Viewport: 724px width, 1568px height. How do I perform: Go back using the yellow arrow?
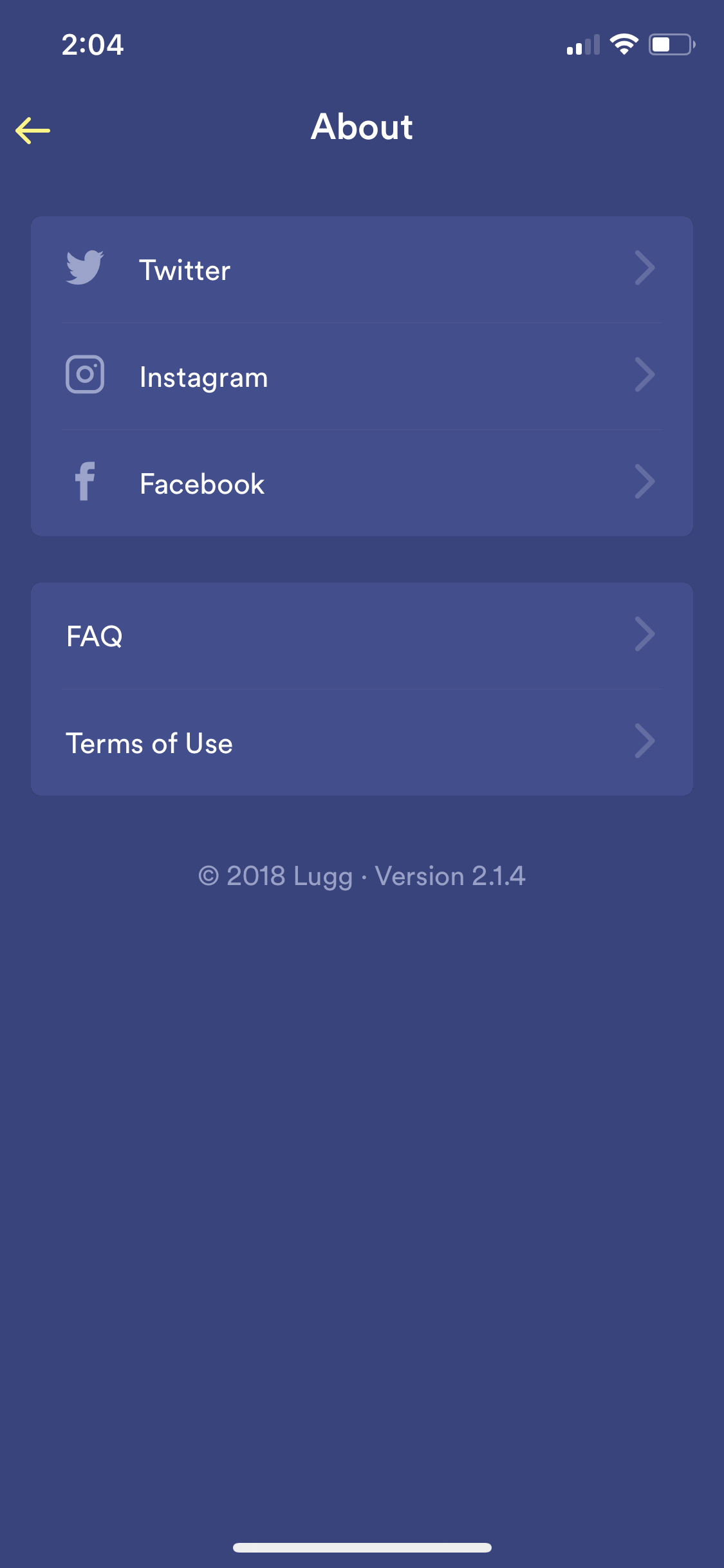click(33, 131)
